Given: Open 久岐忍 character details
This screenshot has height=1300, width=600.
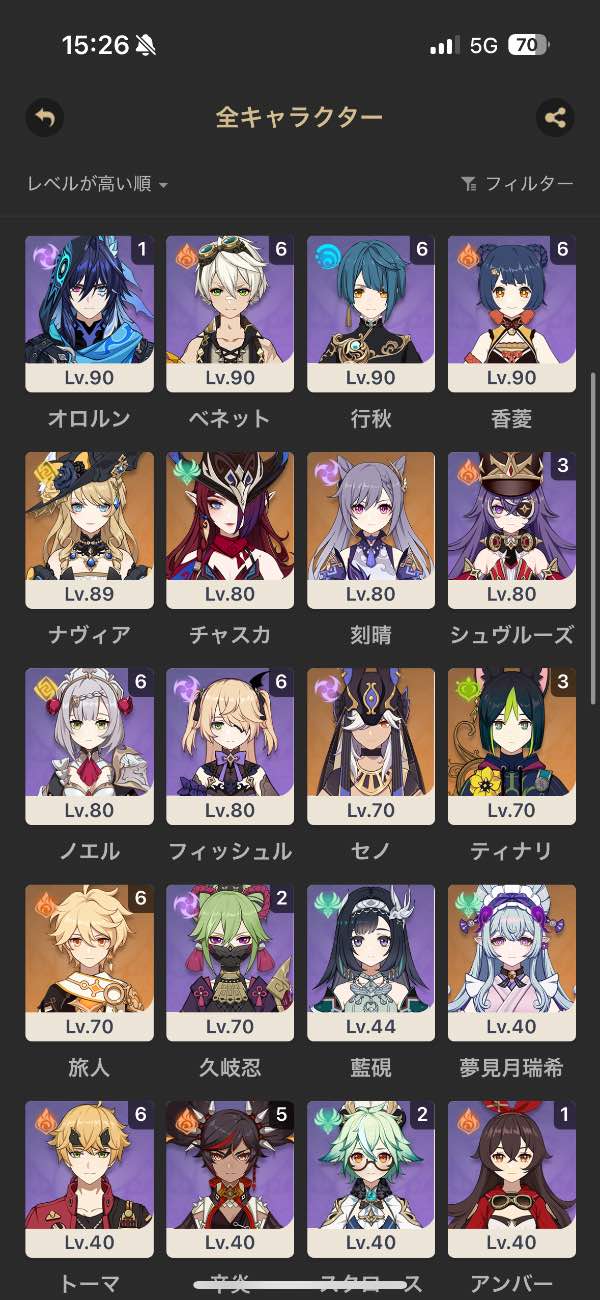Looking at the screenshot, I should 230,961.
